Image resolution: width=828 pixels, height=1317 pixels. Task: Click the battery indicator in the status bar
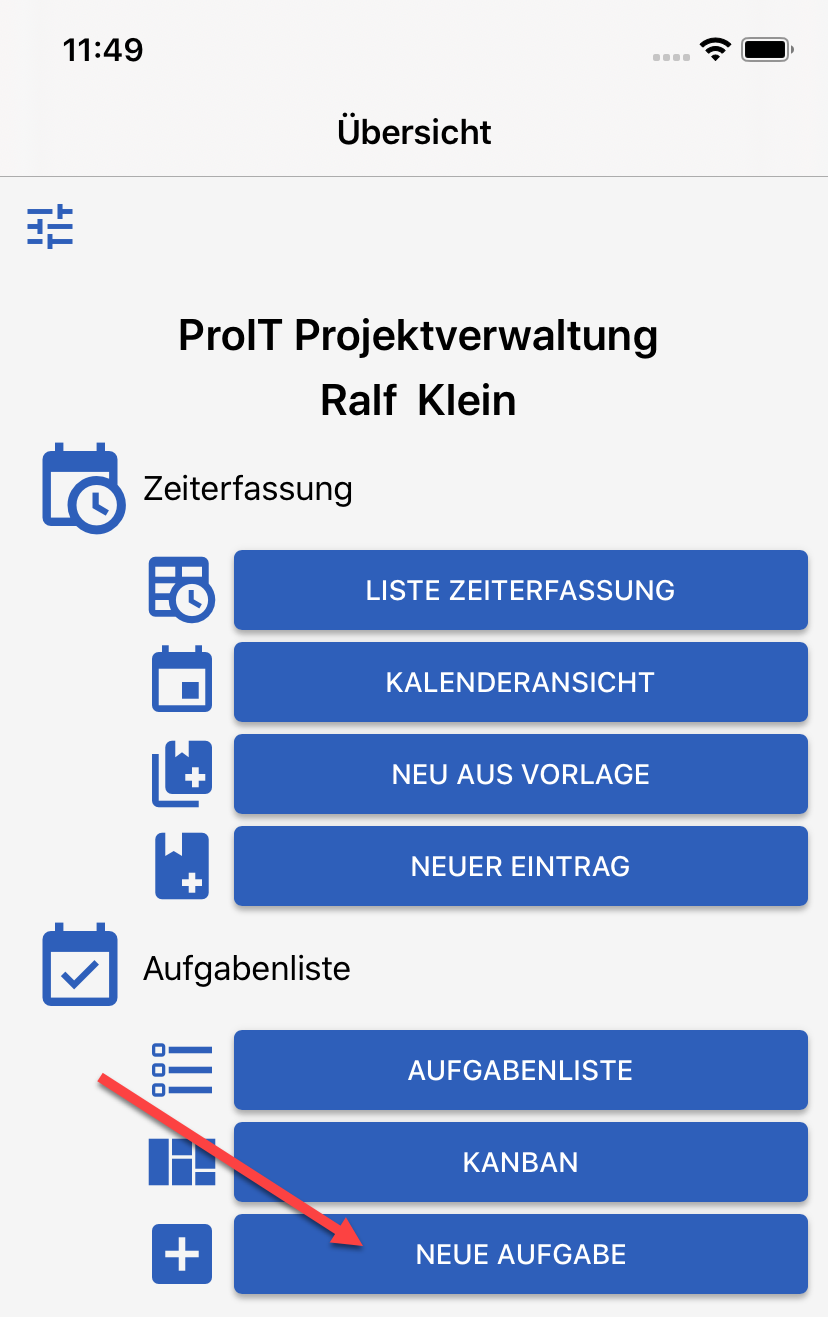[x=765, y=48]
